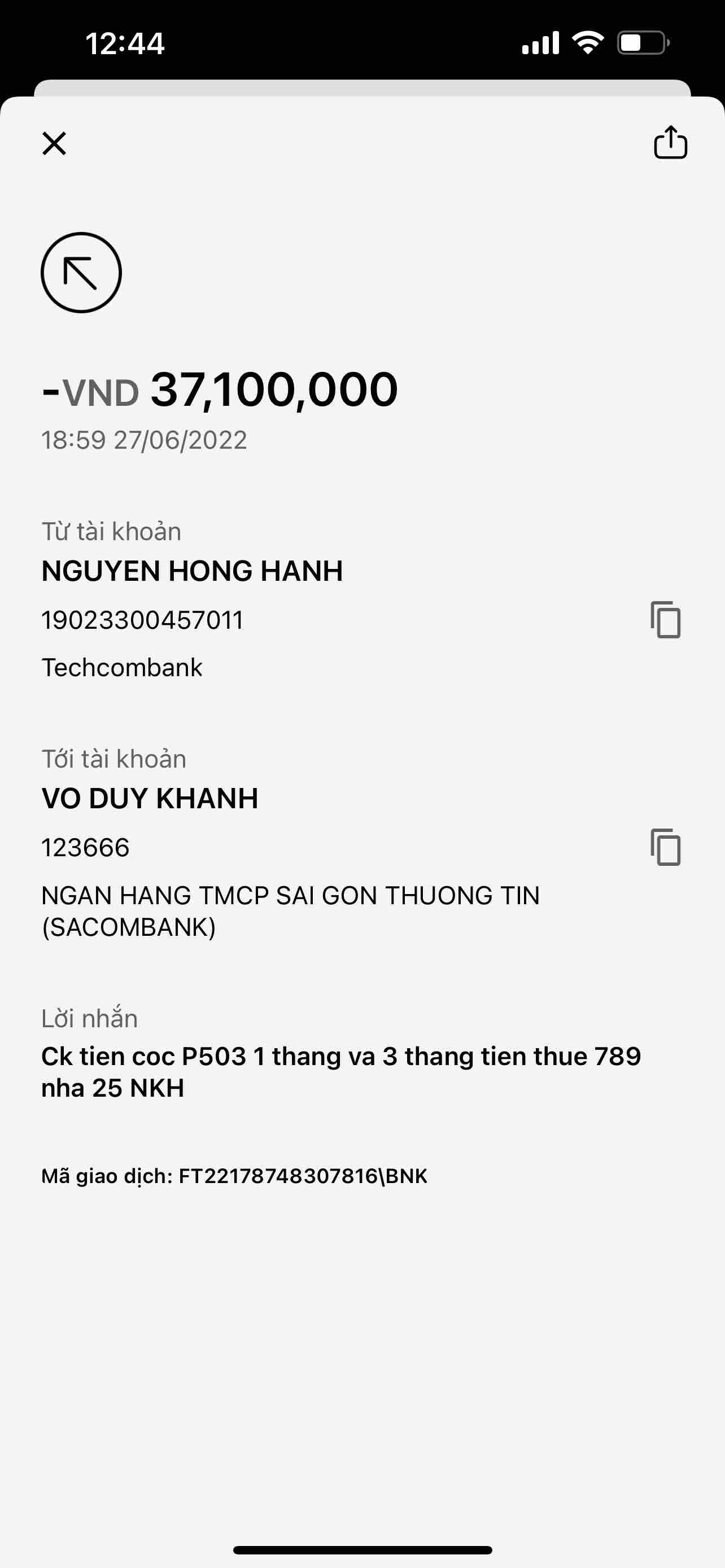Copy recipient account number 123666

pyautogui.click(x=665, y=847)
